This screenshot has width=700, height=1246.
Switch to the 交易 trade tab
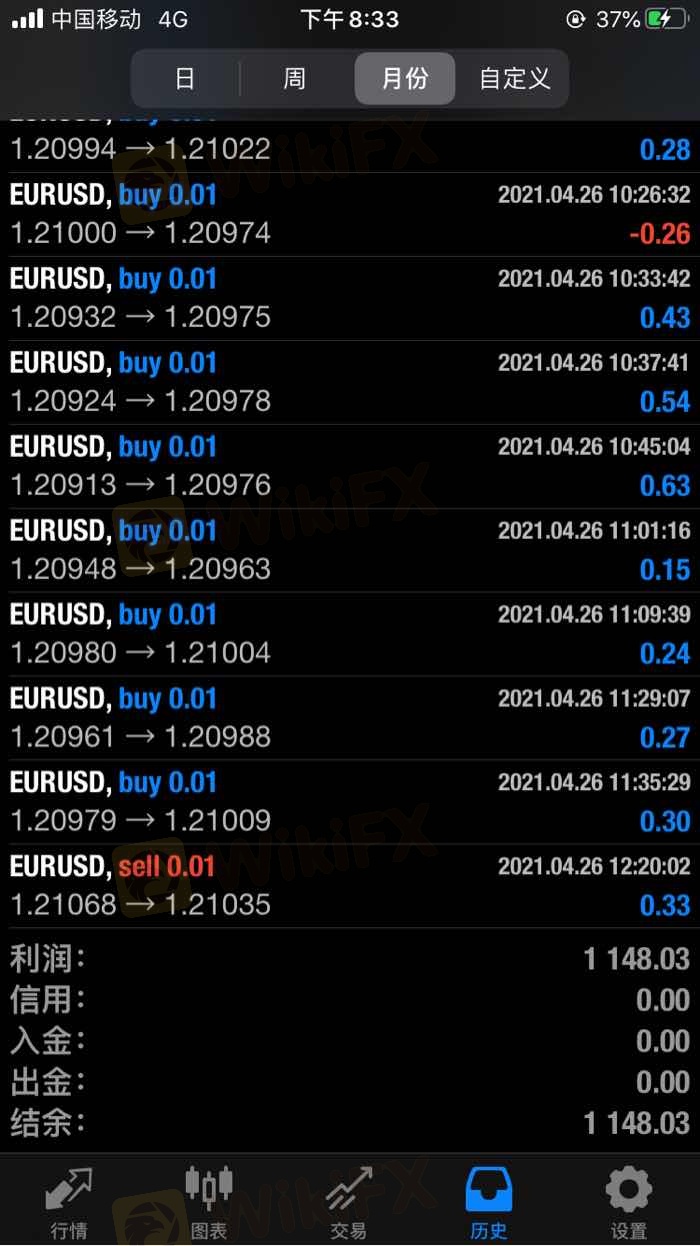[x=349, y=1201]
